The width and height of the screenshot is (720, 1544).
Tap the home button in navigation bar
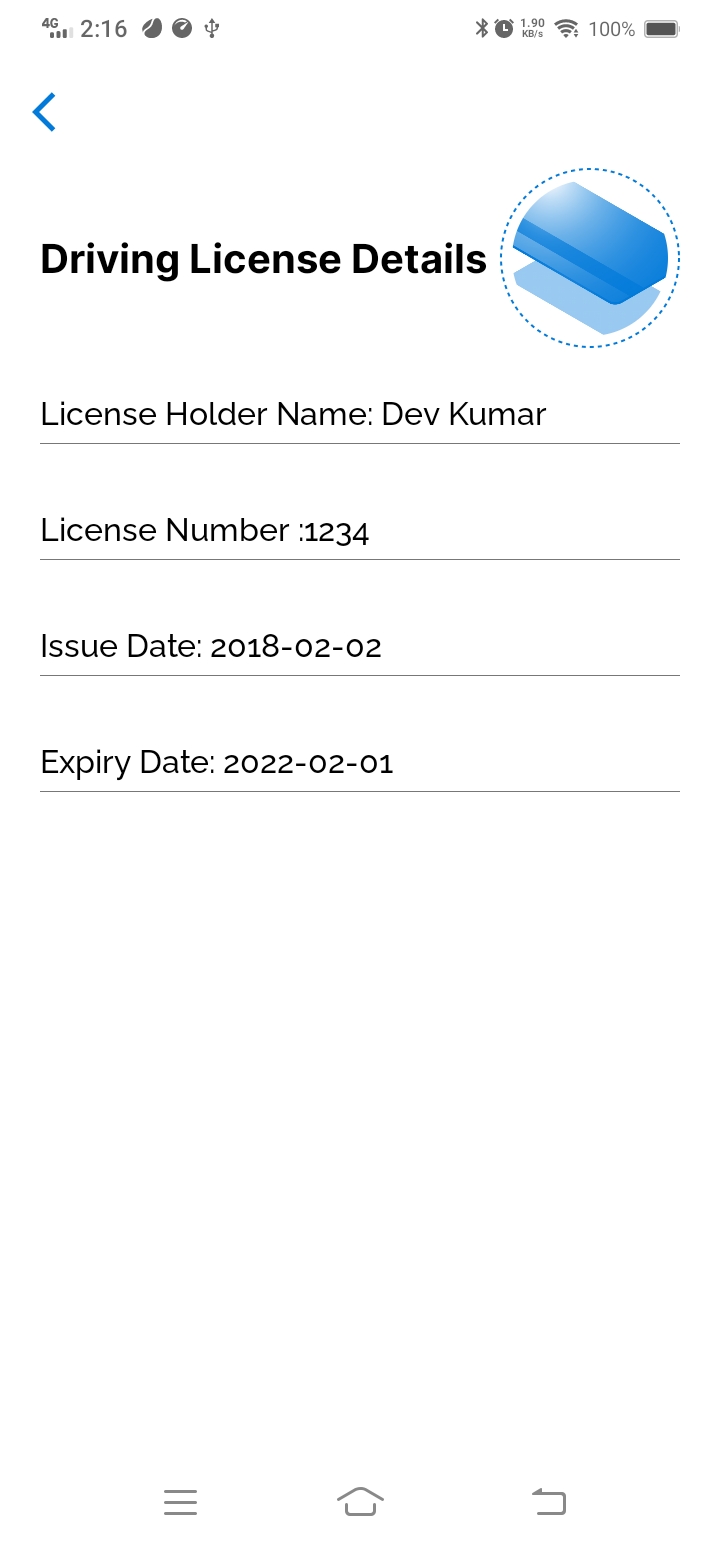360,1501
